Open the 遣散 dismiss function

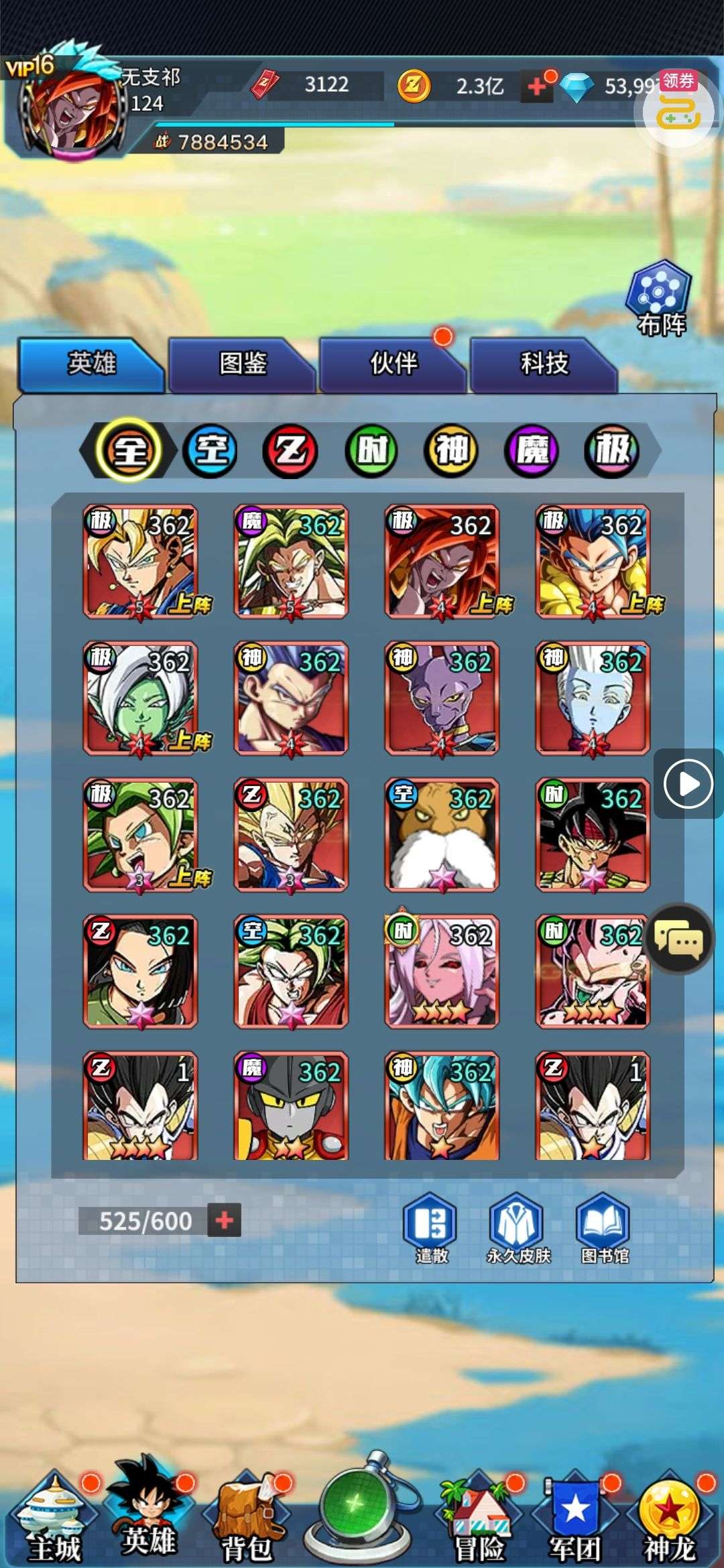[x=430, y=1228]
